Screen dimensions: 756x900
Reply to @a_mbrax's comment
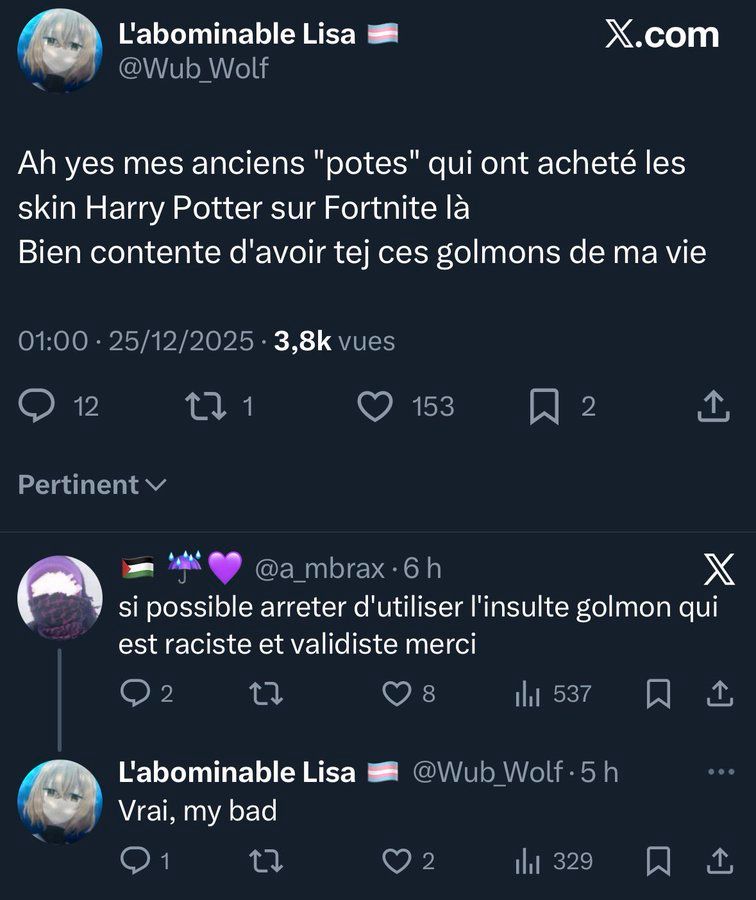point(134,693)
